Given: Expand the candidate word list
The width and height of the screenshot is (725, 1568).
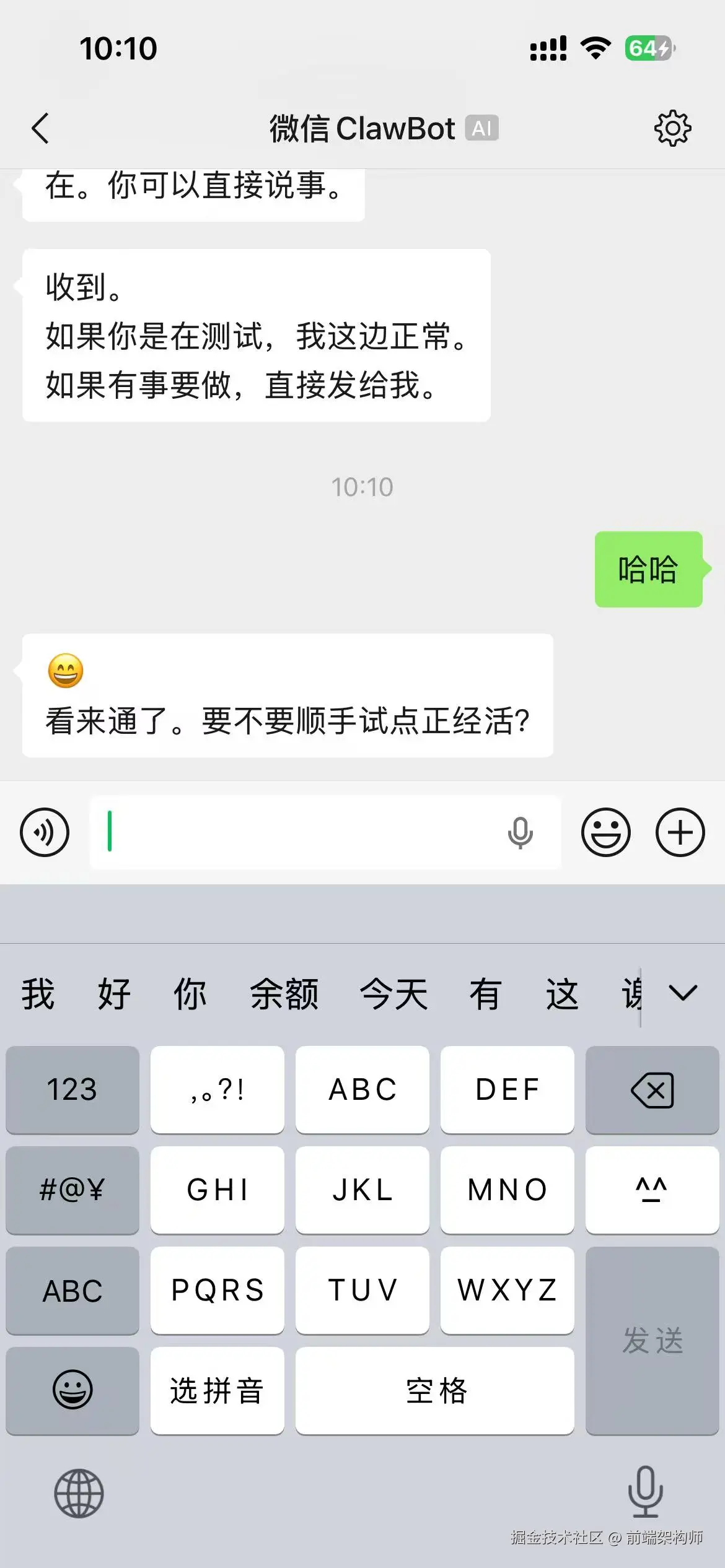Looking at the screenshot, I should click(x=683, y=993).
